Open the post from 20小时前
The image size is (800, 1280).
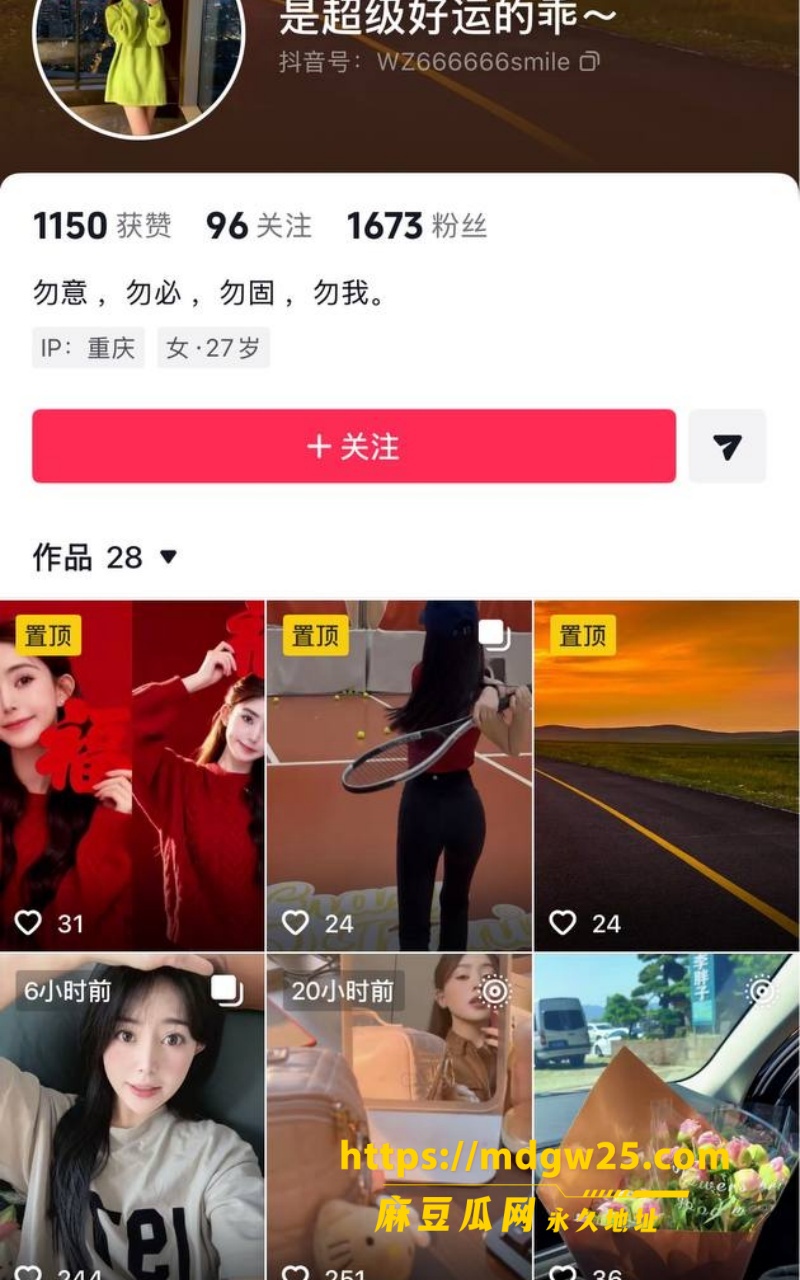tap(399, 1116)
